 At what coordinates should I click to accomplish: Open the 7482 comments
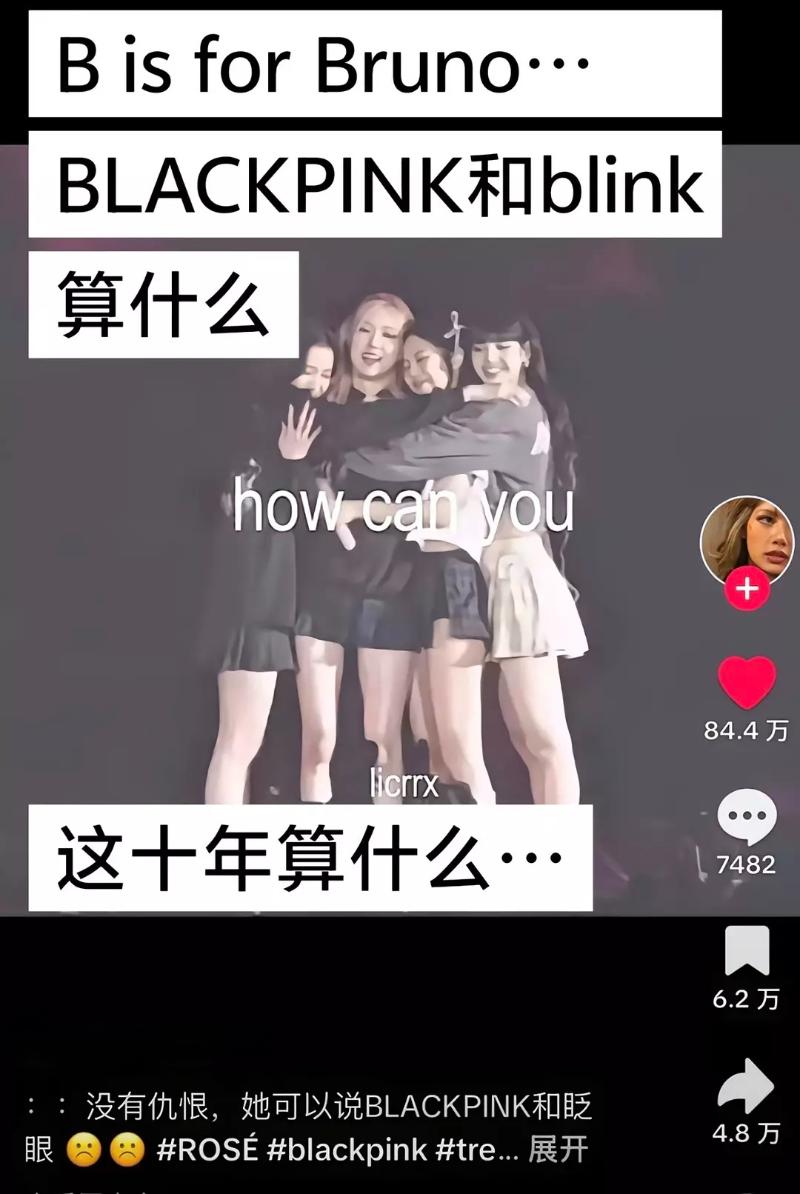point(746,817)
